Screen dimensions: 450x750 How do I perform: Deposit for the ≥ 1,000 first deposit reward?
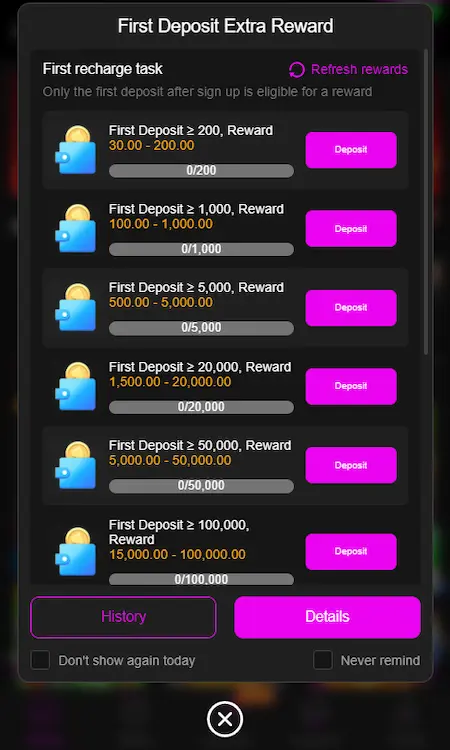click(x=351, y=229)
